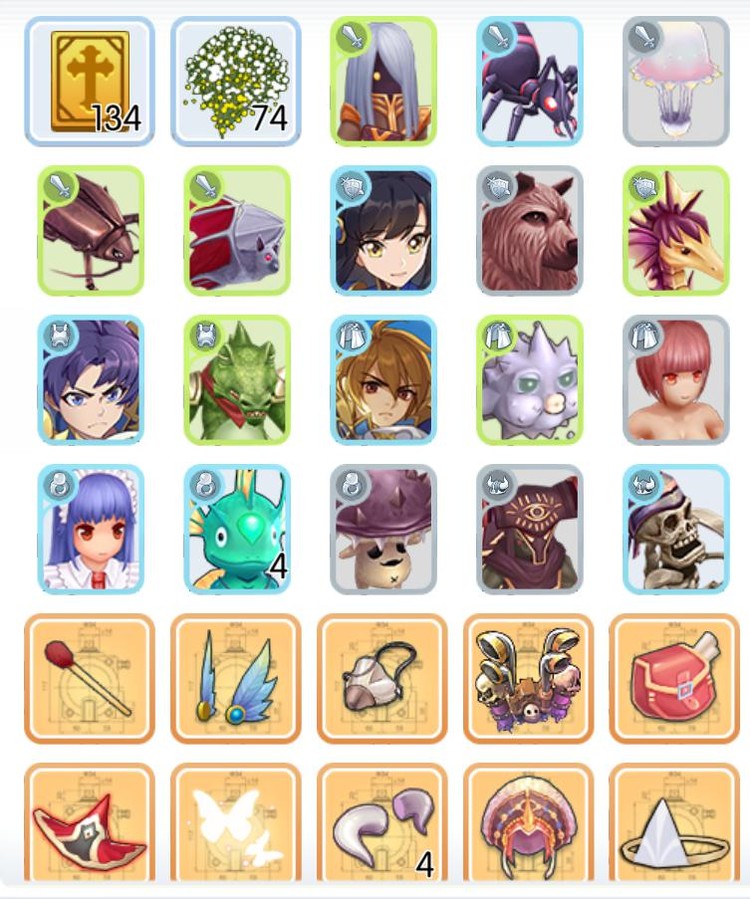The height and width of the screenshot is (899, 750).
Task: Select the pink jellyfish card
Action: click(x=675, y=81)
